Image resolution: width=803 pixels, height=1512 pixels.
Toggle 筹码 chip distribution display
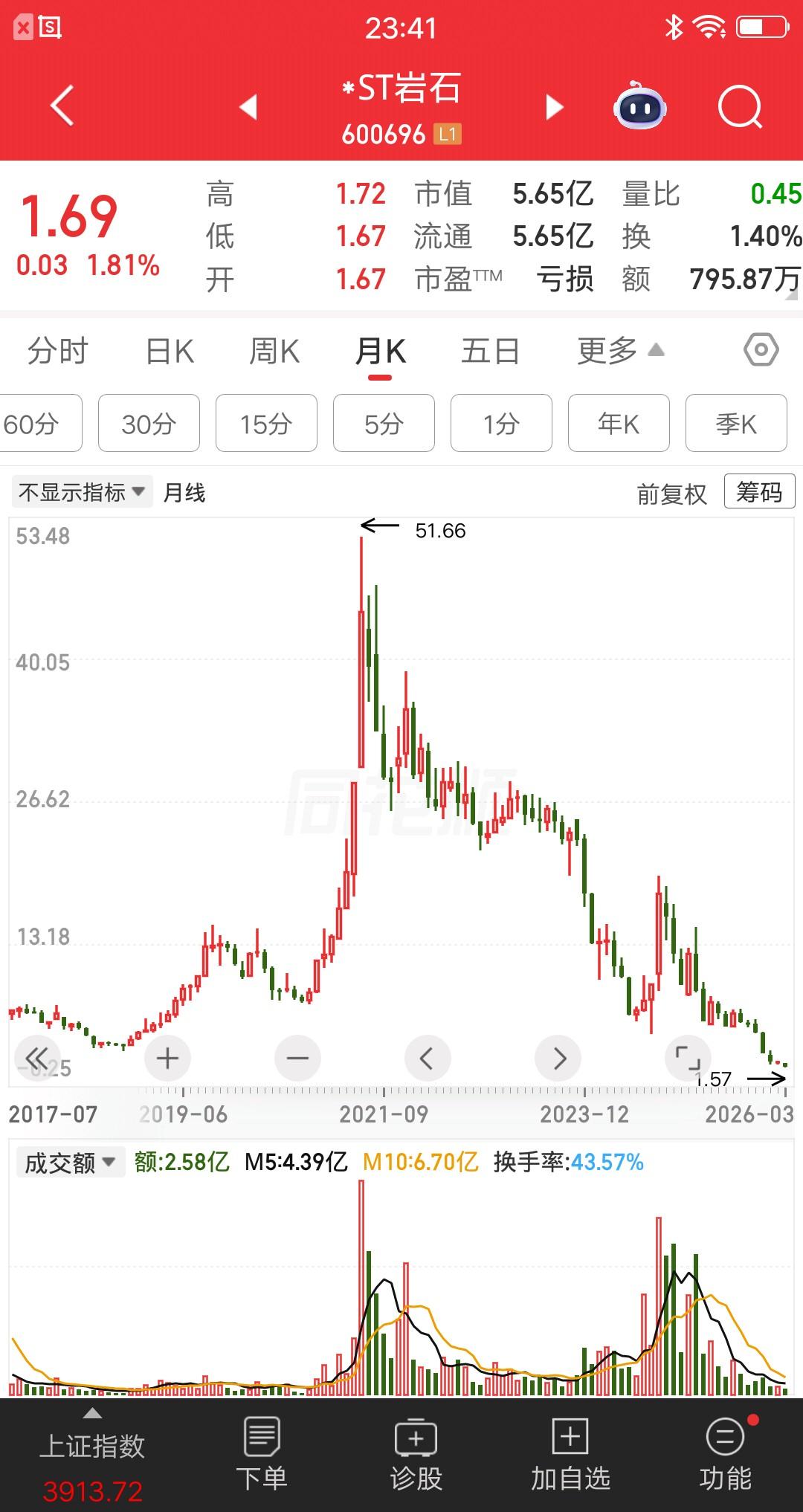click(x=758, y=492)
